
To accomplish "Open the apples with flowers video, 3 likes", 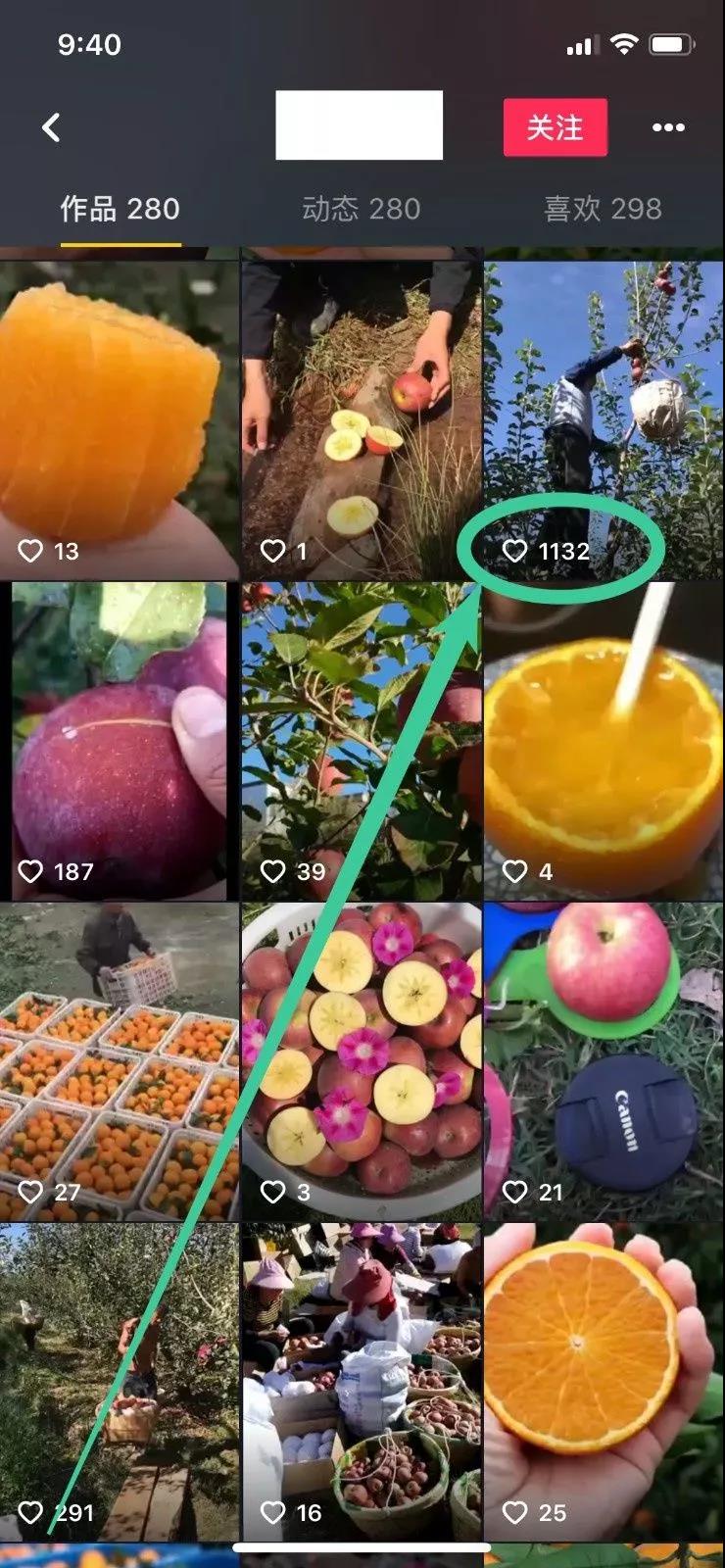I will (361, 1058).
